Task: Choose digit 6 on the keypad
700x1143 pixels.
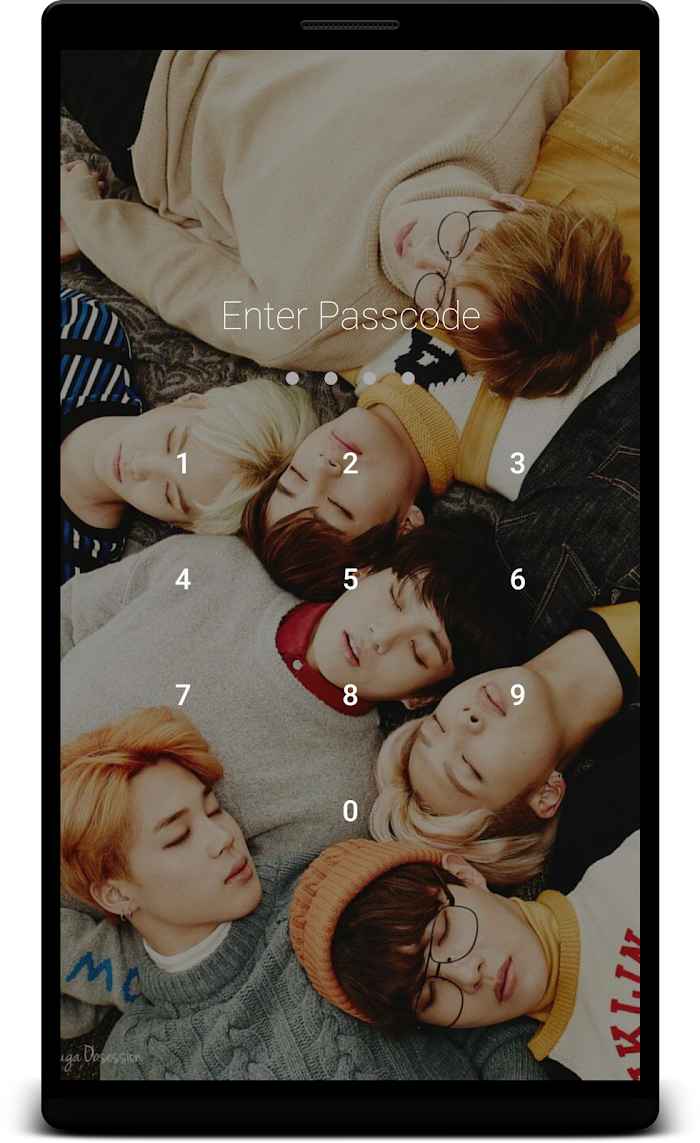Action: [517, 579]
